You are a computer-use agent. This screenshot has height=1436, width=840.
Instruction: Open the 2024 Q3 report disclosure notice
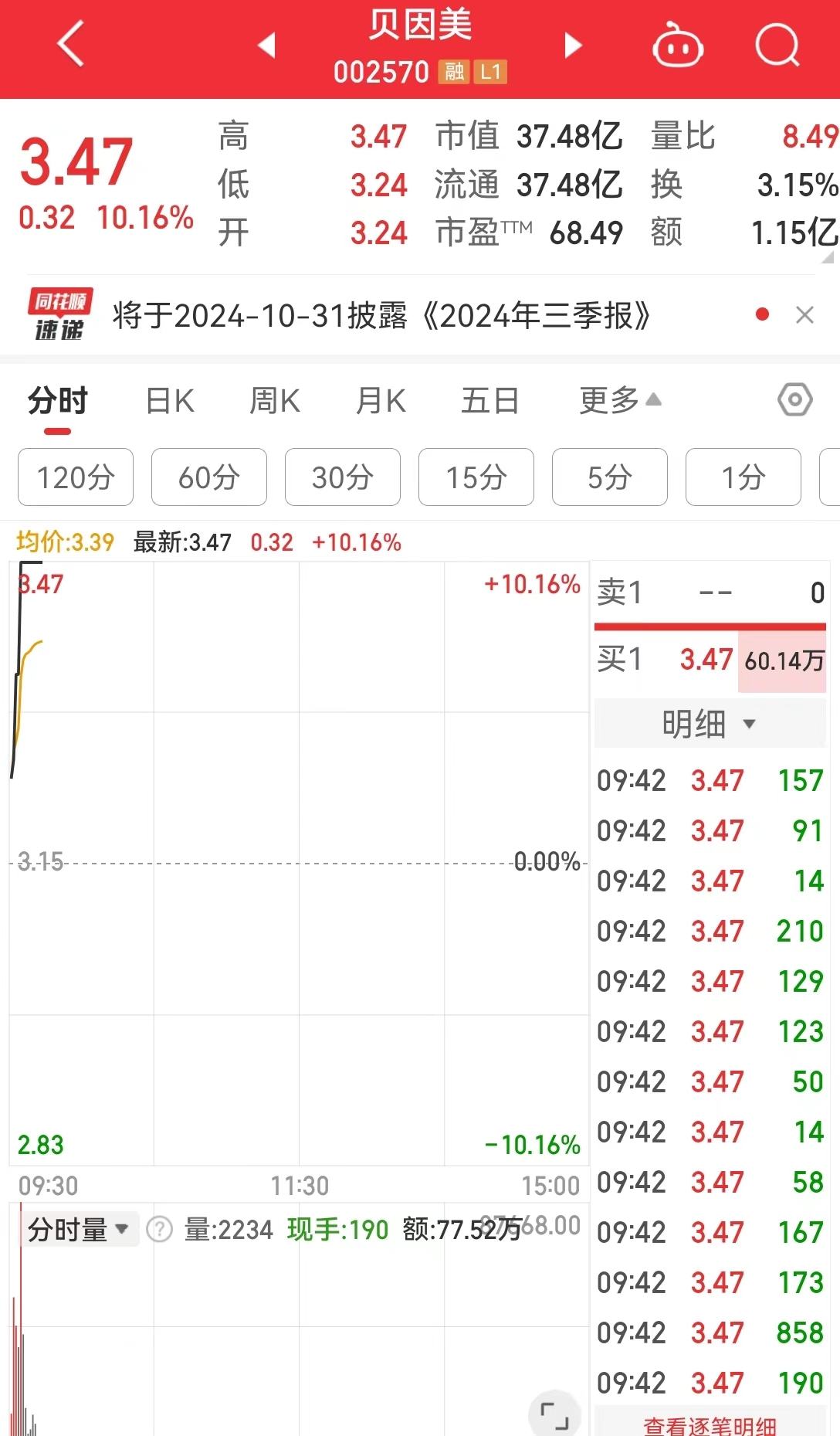[381, 315]
